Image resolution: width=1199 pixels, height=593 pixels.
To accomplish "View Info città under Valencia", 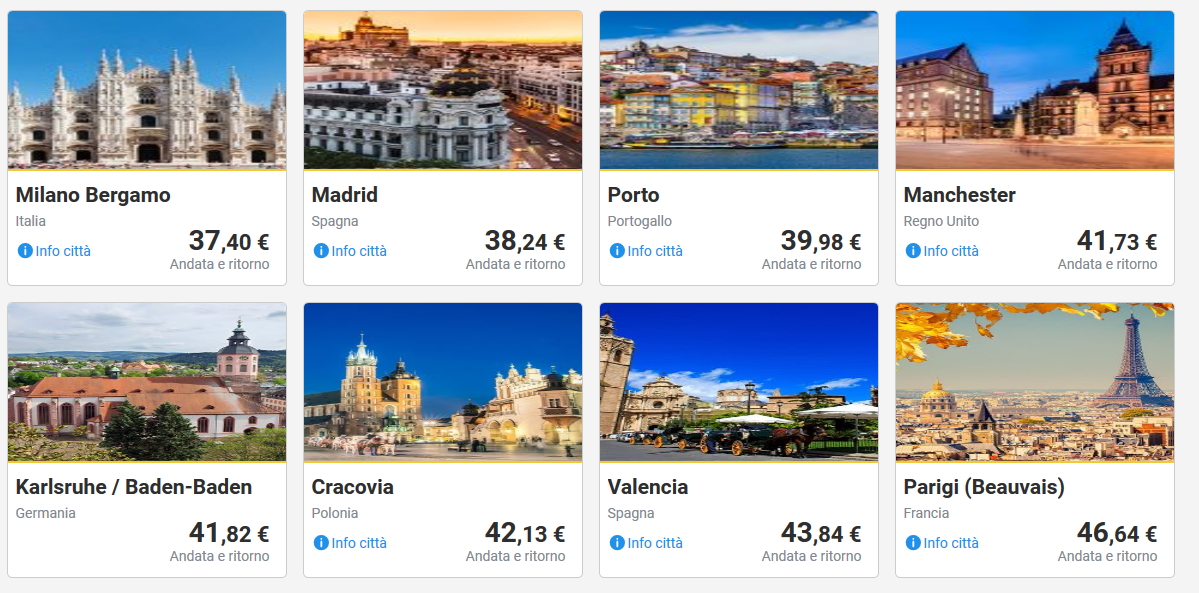I will coord(654,543).
